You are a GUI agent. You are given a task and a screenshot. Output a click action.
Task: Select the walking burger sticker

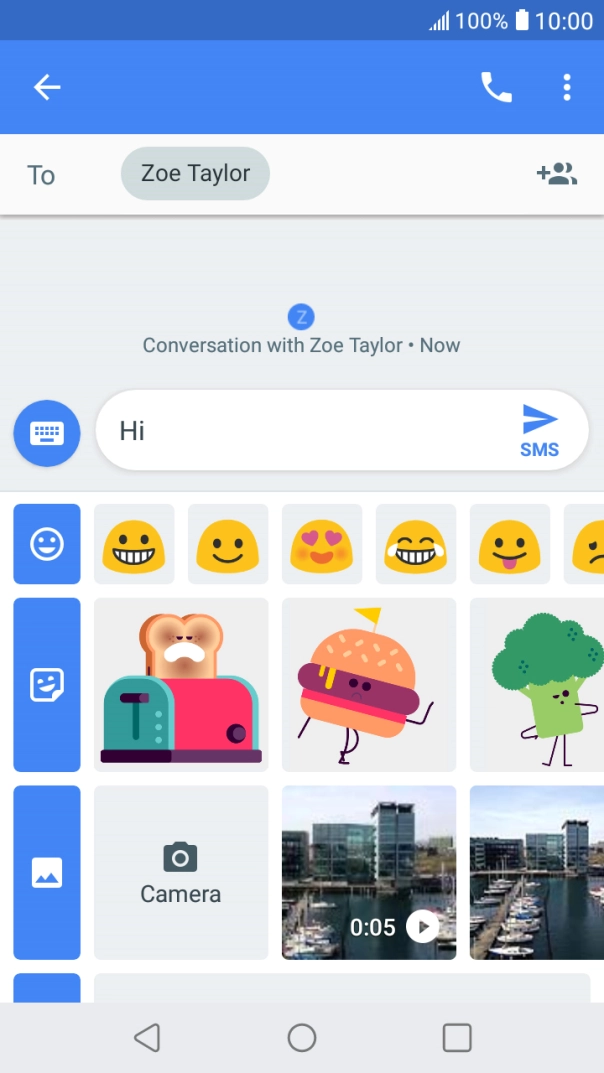pyautogui.click(x=369, y=684)
